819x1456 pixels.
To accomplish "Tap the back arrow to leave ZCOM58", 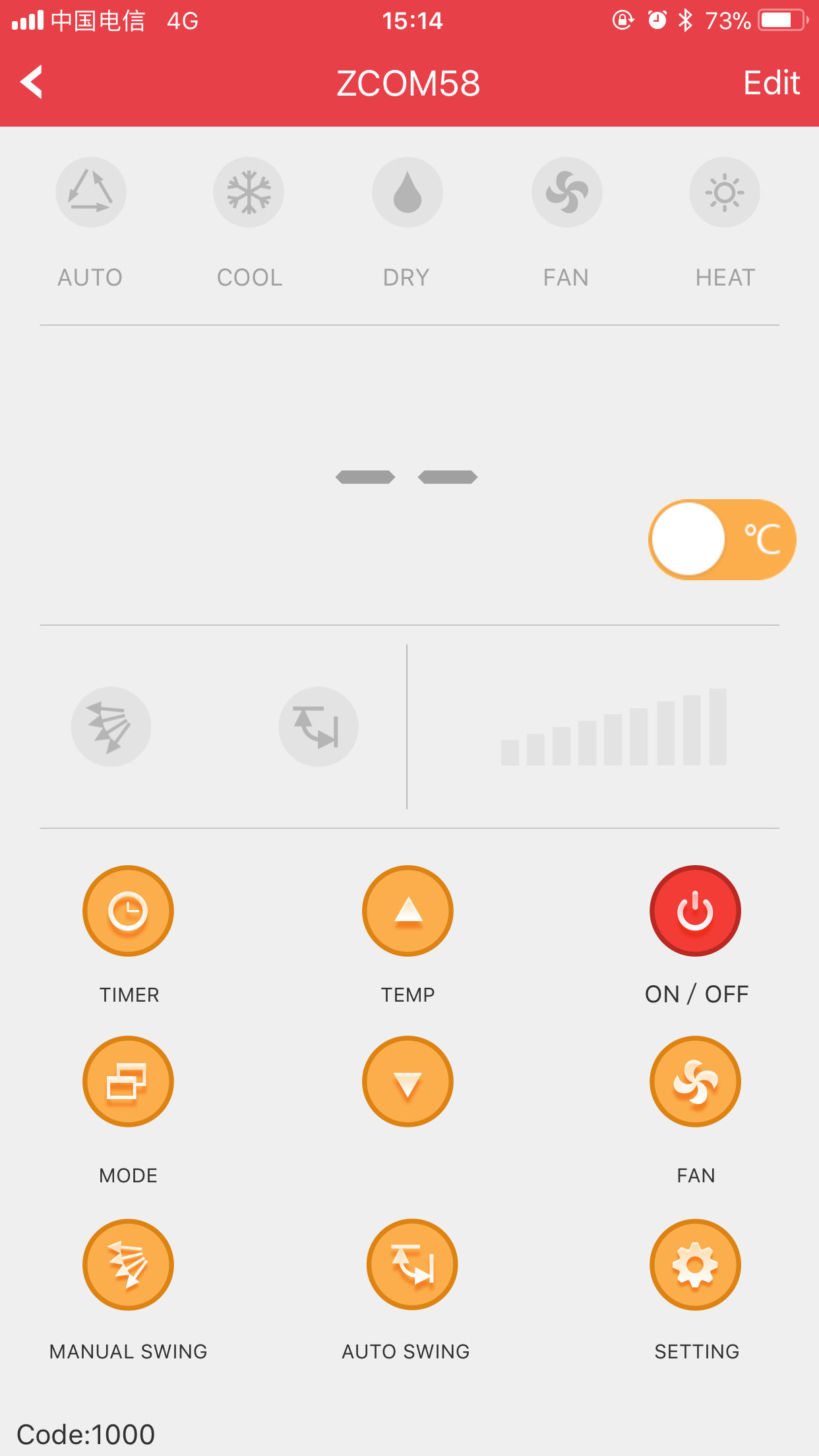I will (x=30, y=82).
